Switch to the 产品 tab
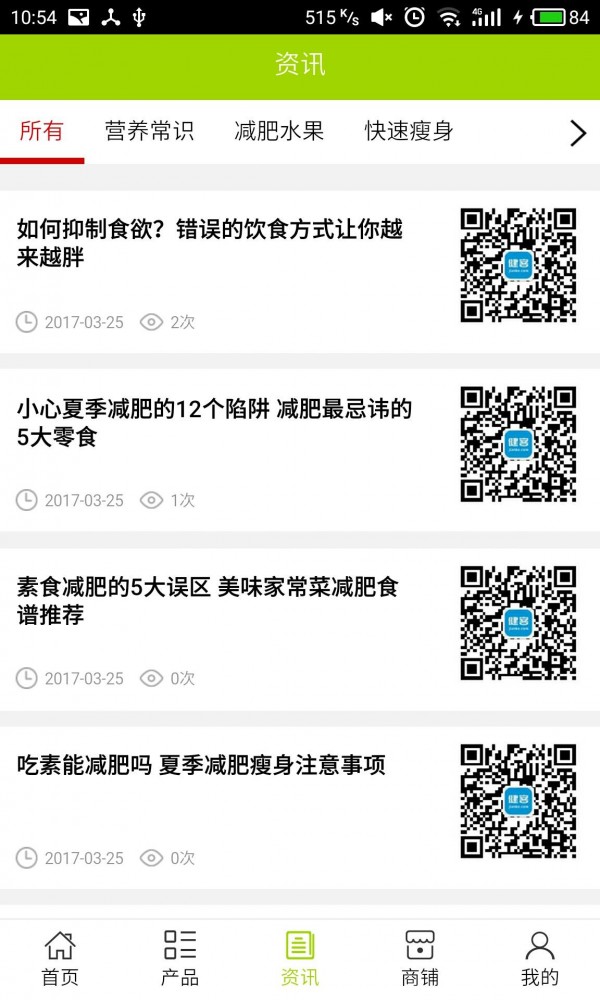This screenshot has height=1000, width=600. (180, 958)
